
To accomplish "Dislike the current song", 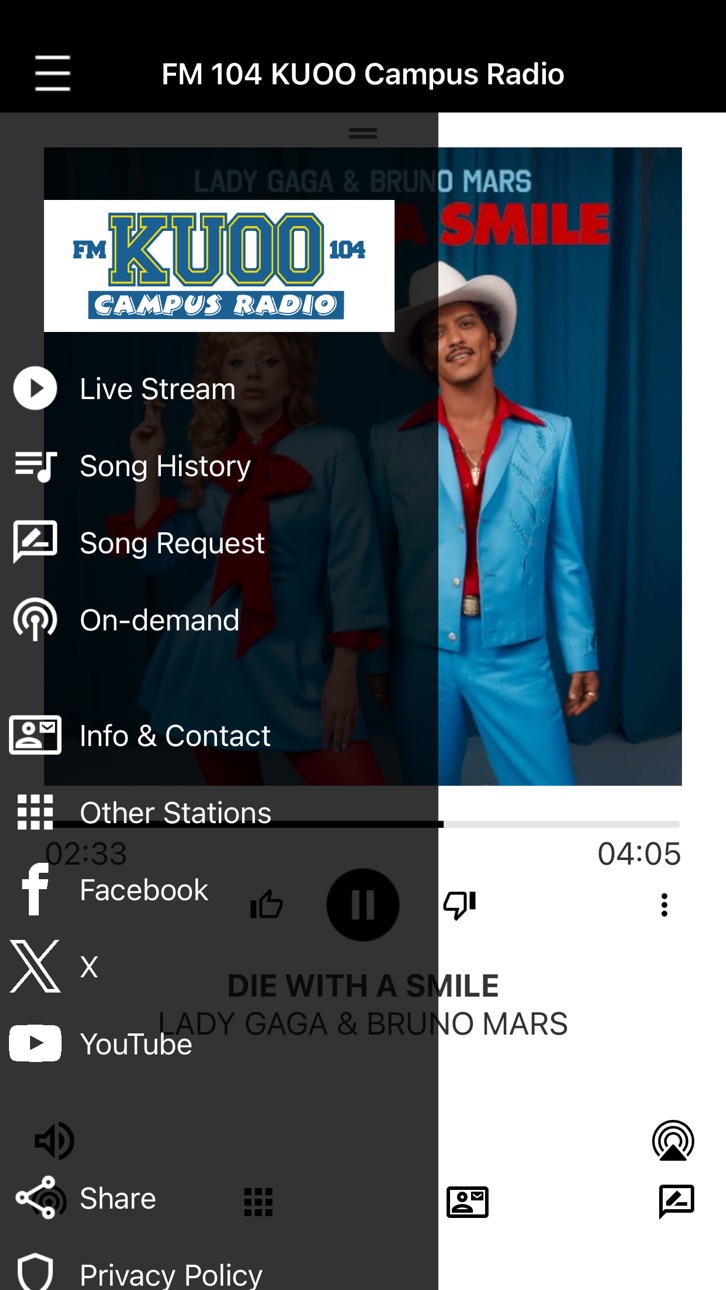I will tap(460, 905).
